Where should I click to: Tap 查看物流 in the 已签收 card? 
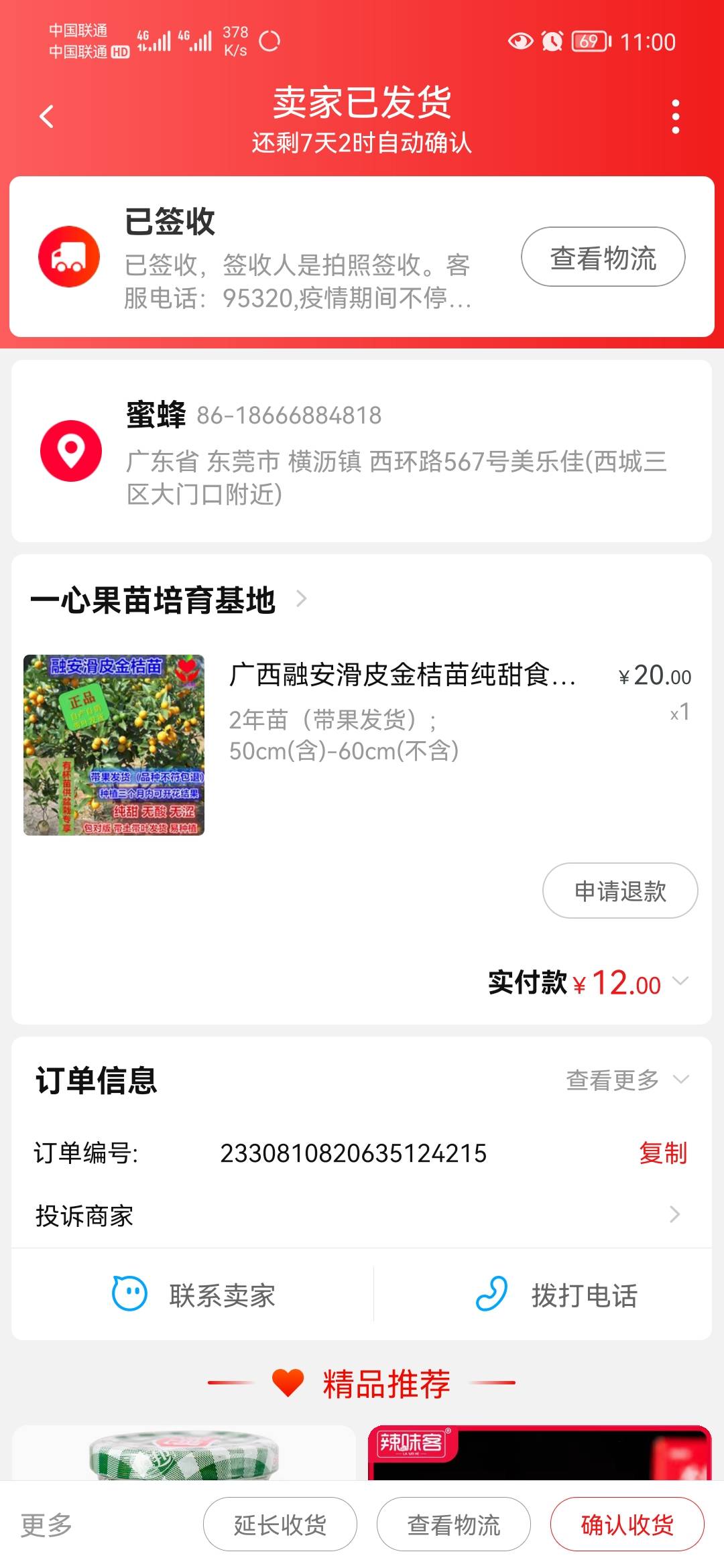coord(603,257)
